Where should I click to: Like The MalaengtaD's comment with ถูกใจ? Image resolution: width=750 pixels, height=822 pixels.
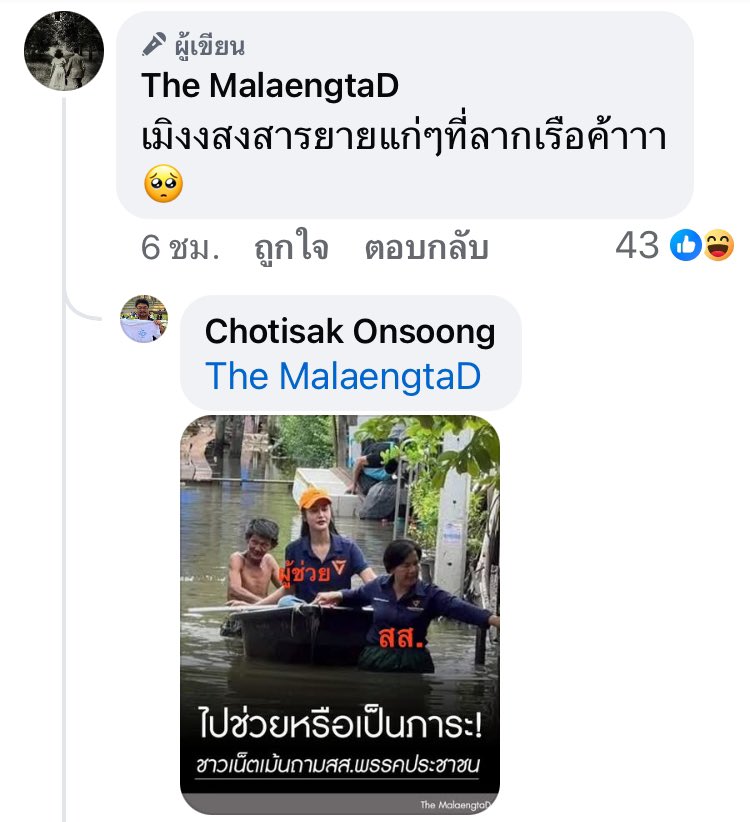(291, 246)
